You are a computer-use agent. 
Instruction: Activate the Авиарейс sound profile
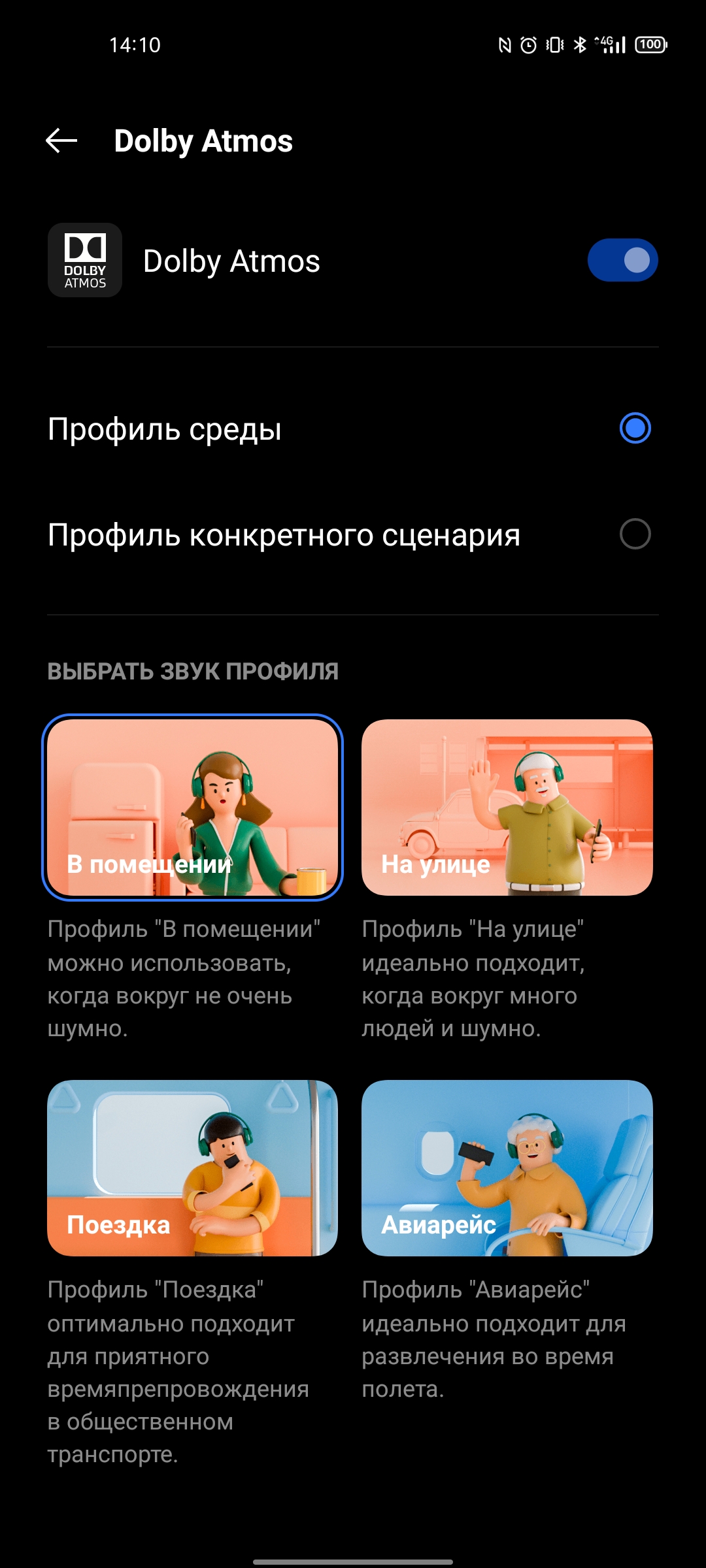click(x=507, y=1168)
